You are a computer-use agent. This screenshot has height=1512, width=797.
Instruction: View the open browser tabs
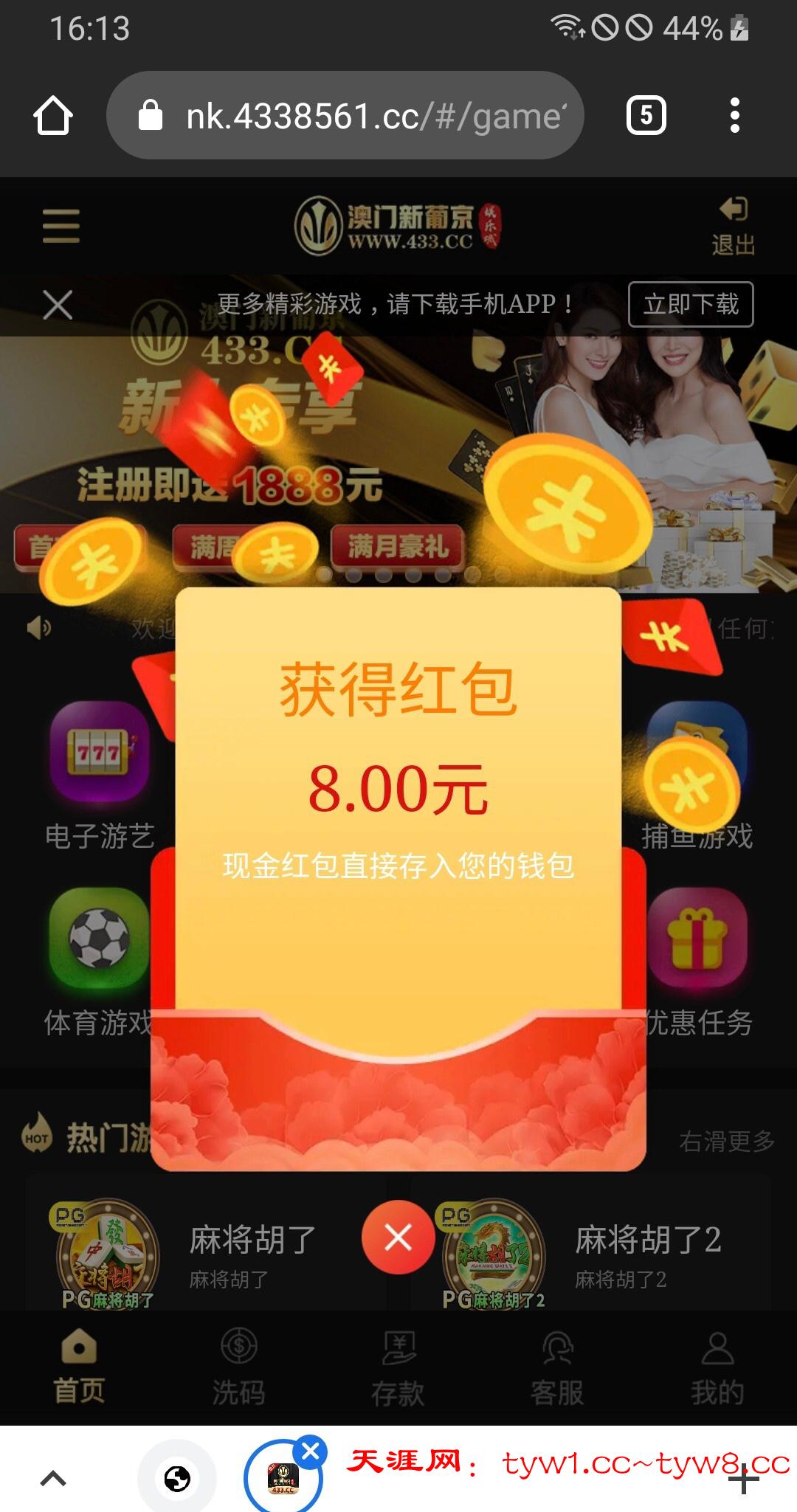pyautogui.click(x=646, y=116)
